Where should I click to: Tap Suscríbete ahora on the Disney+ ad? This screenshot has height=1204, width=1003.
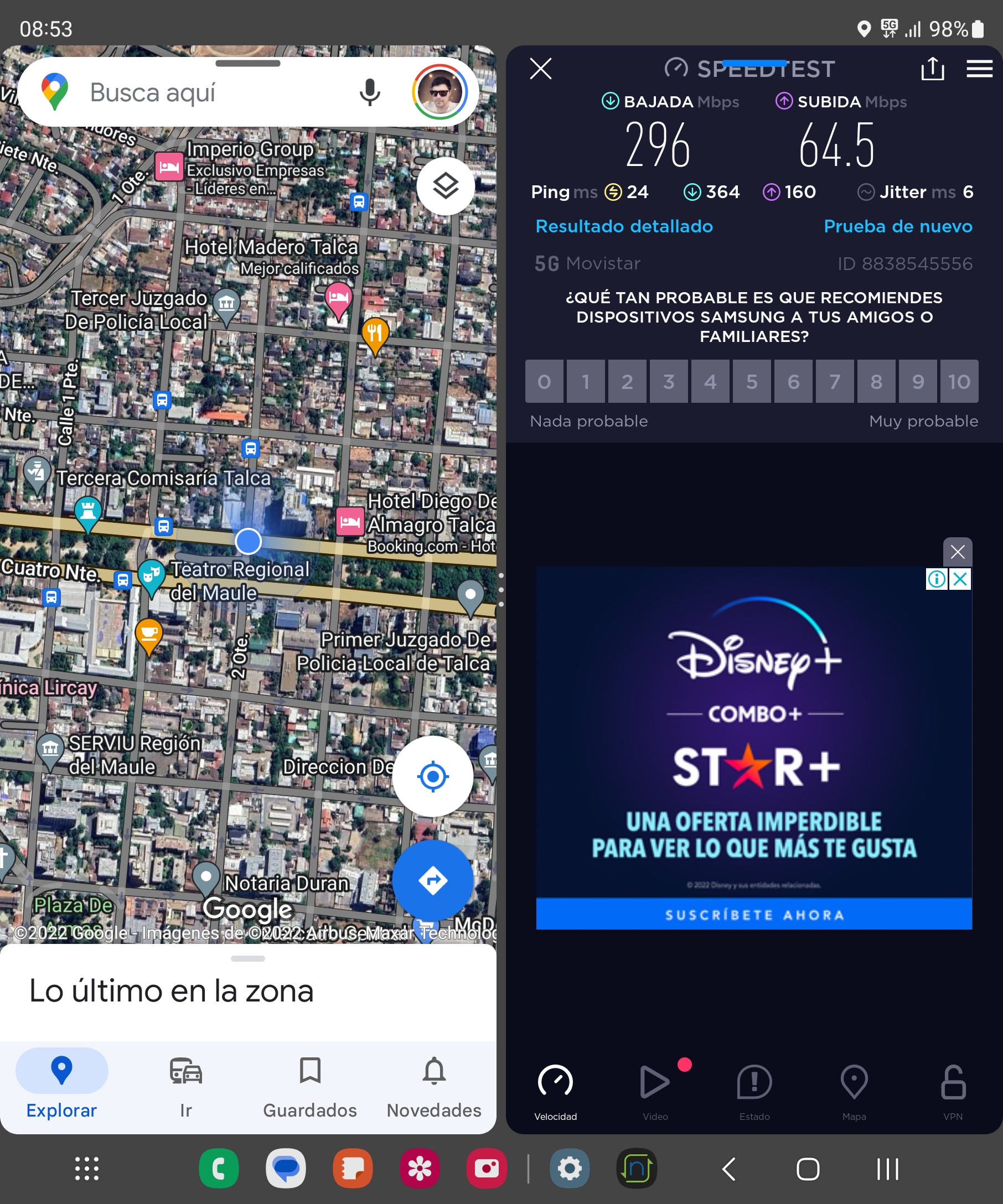(x=753, y=915)
